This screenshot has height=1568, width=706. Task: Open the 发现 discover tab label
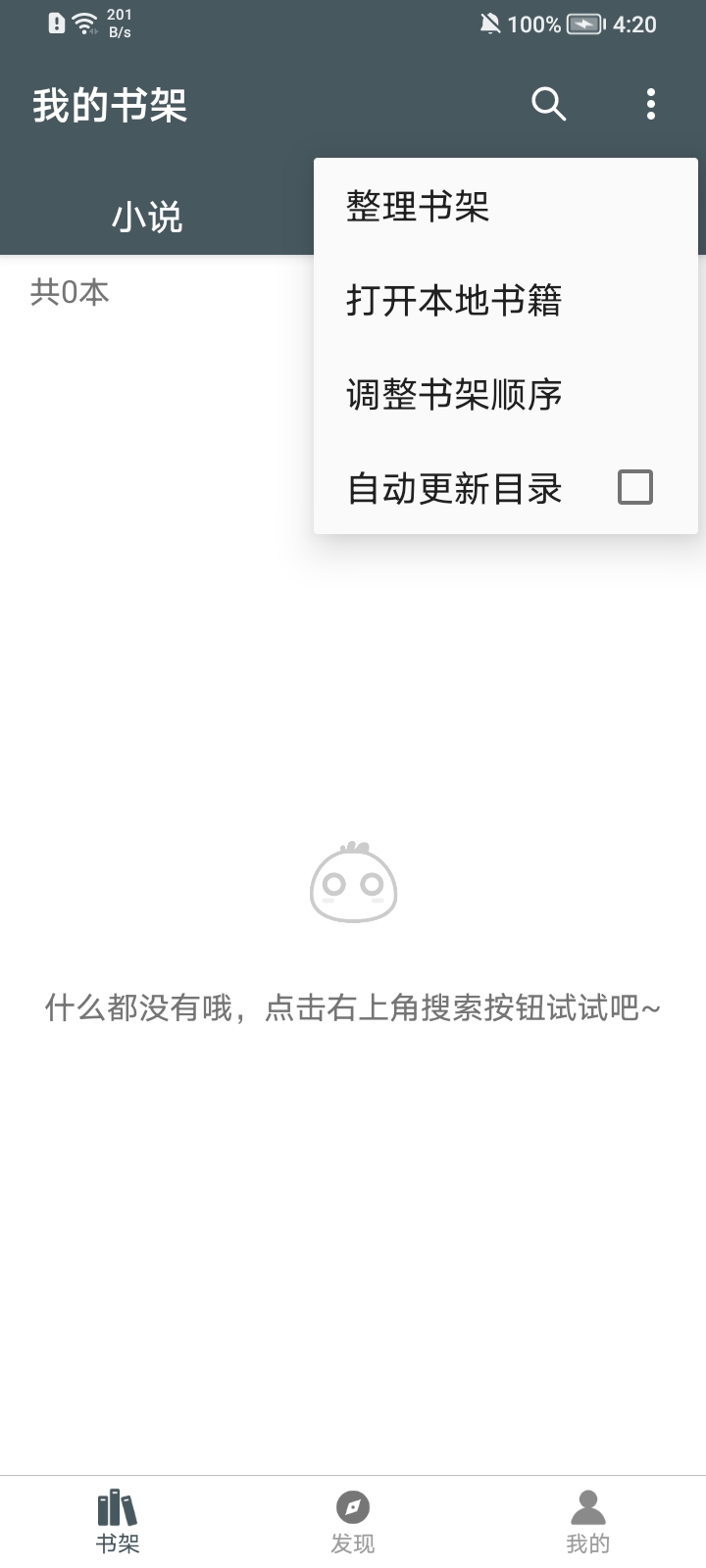tap(352, 1543)
